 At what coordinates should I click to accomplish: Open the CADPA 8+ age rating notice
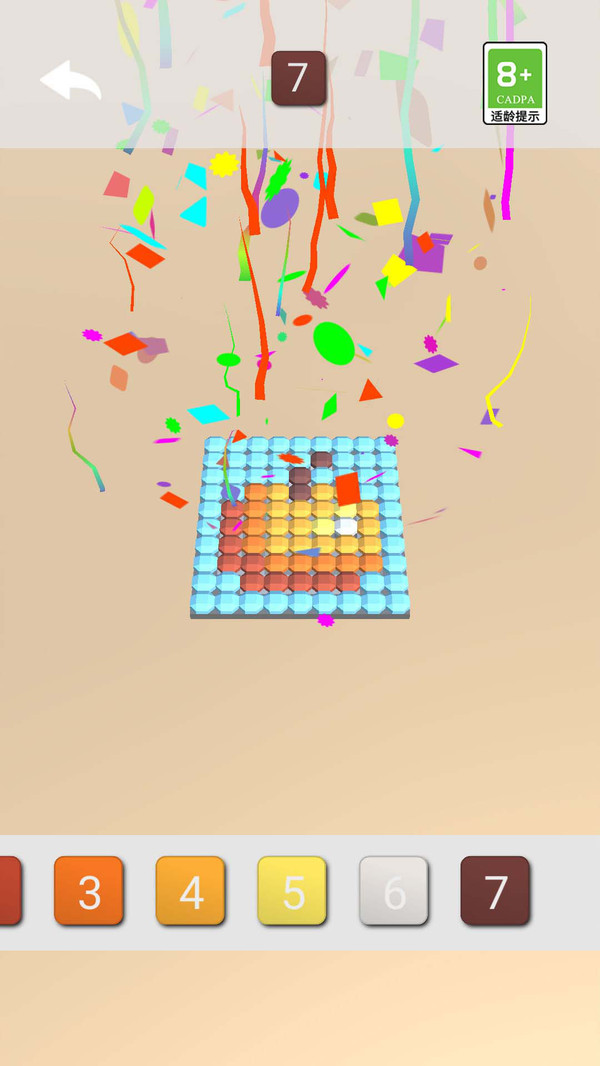coord(515,84)
